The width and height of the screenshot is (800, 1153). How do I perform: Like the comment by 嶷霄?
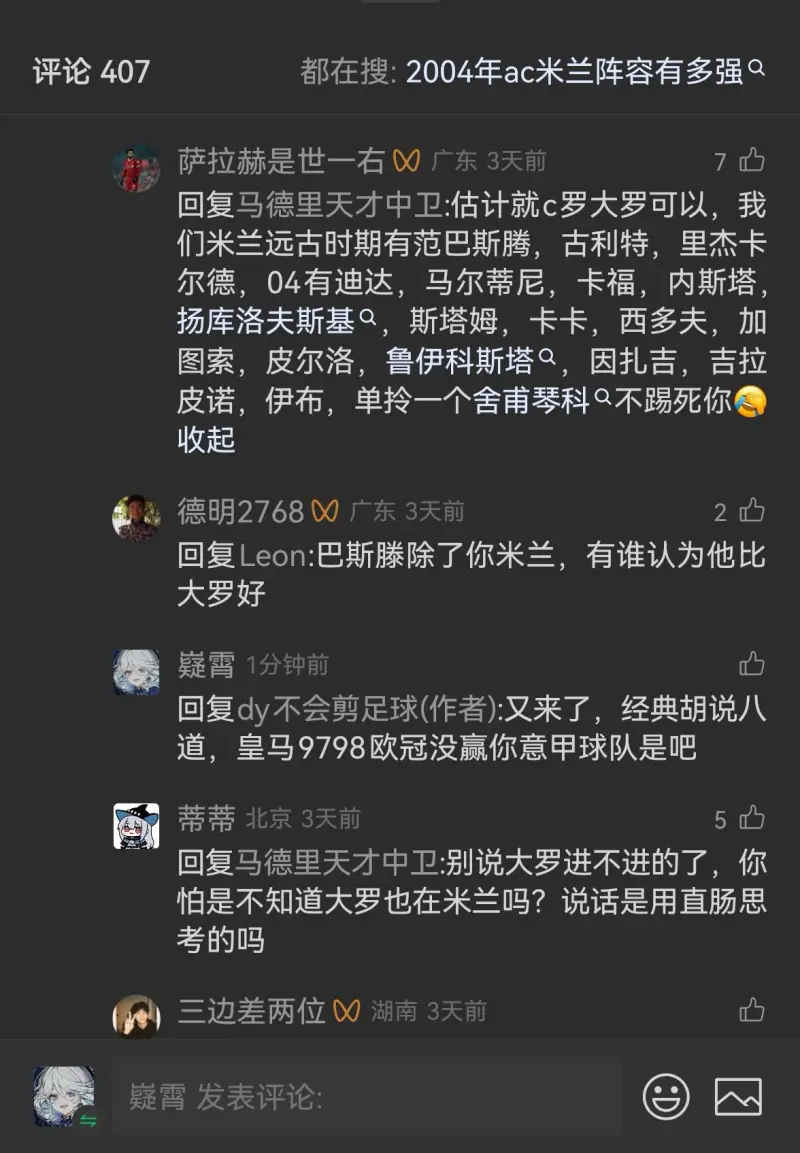point(751,664)
